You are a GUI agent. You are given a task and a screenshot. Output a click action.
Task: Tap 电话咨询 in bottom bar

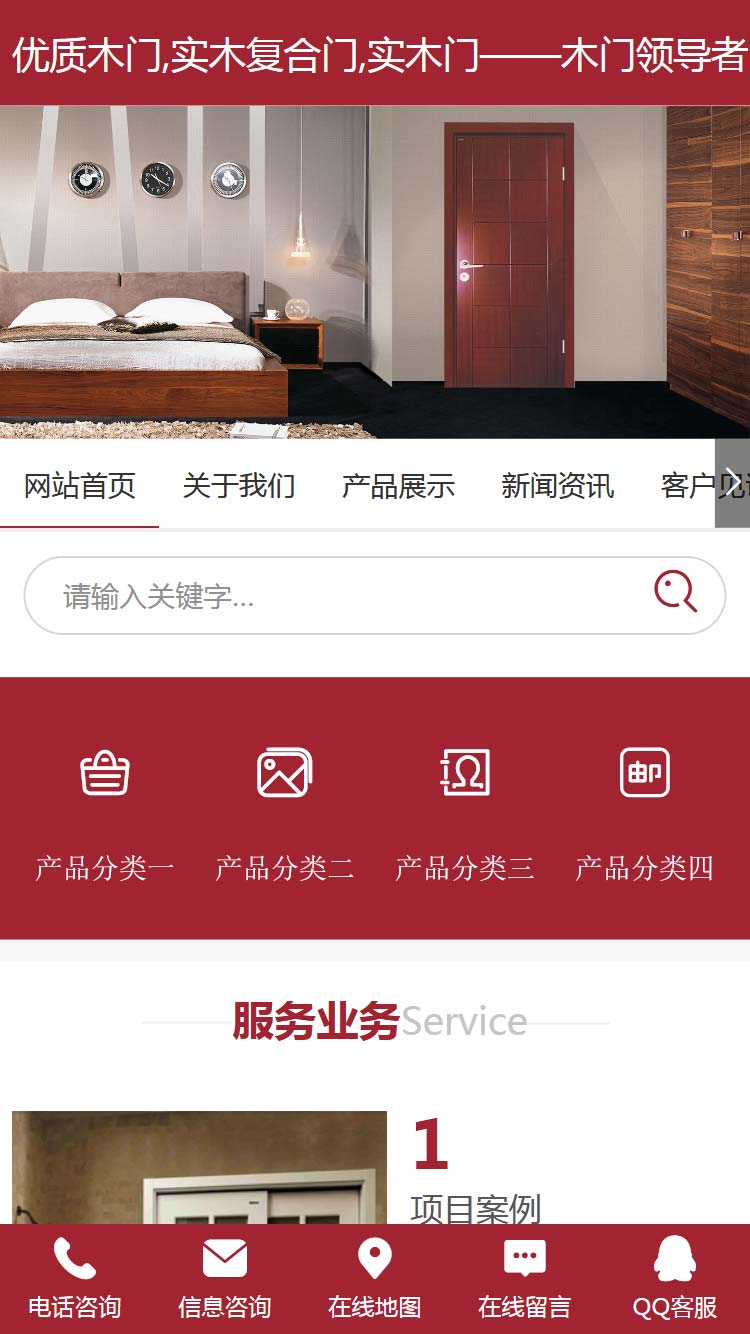(75, 1279)
